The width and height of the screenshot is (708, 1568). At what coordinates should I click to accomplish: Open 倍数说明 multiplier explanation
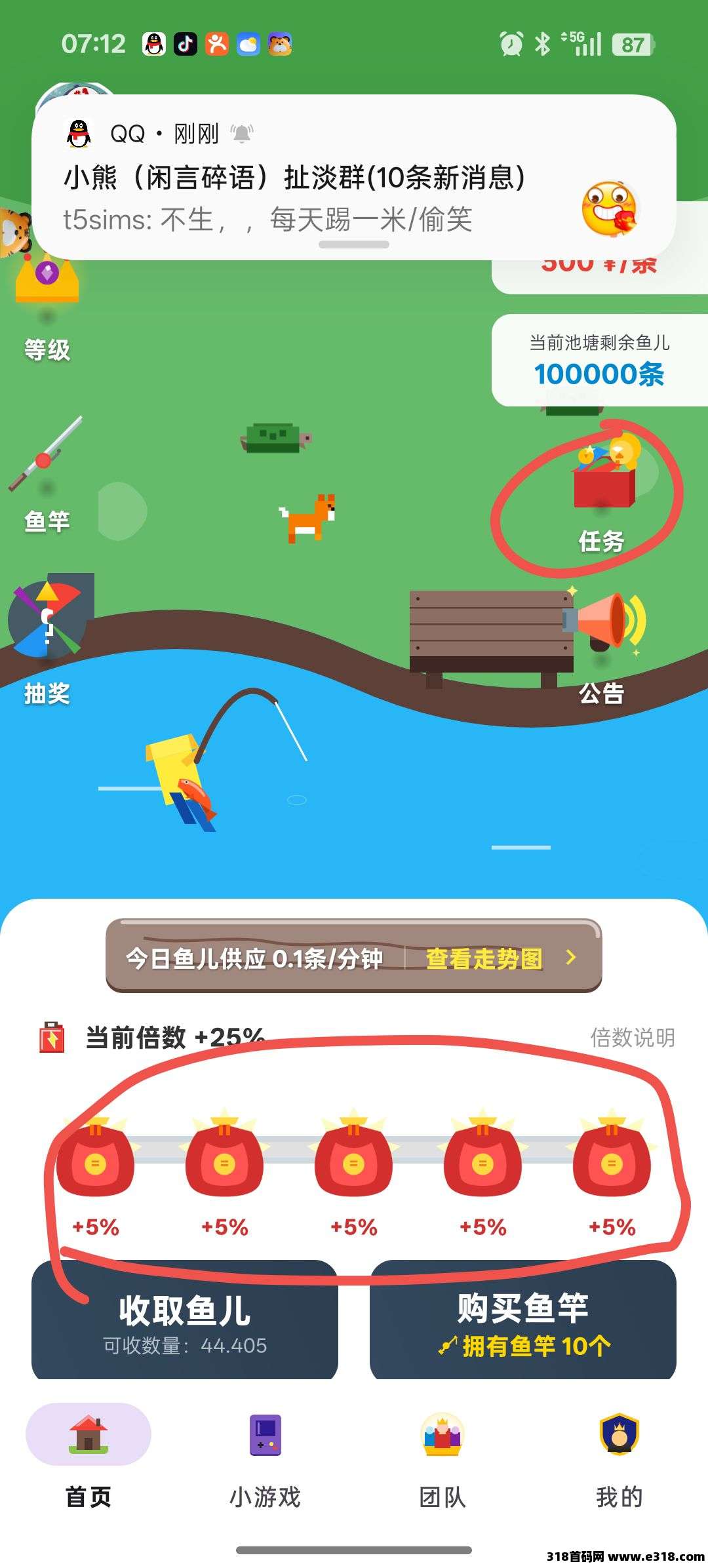click(632, 1038)
